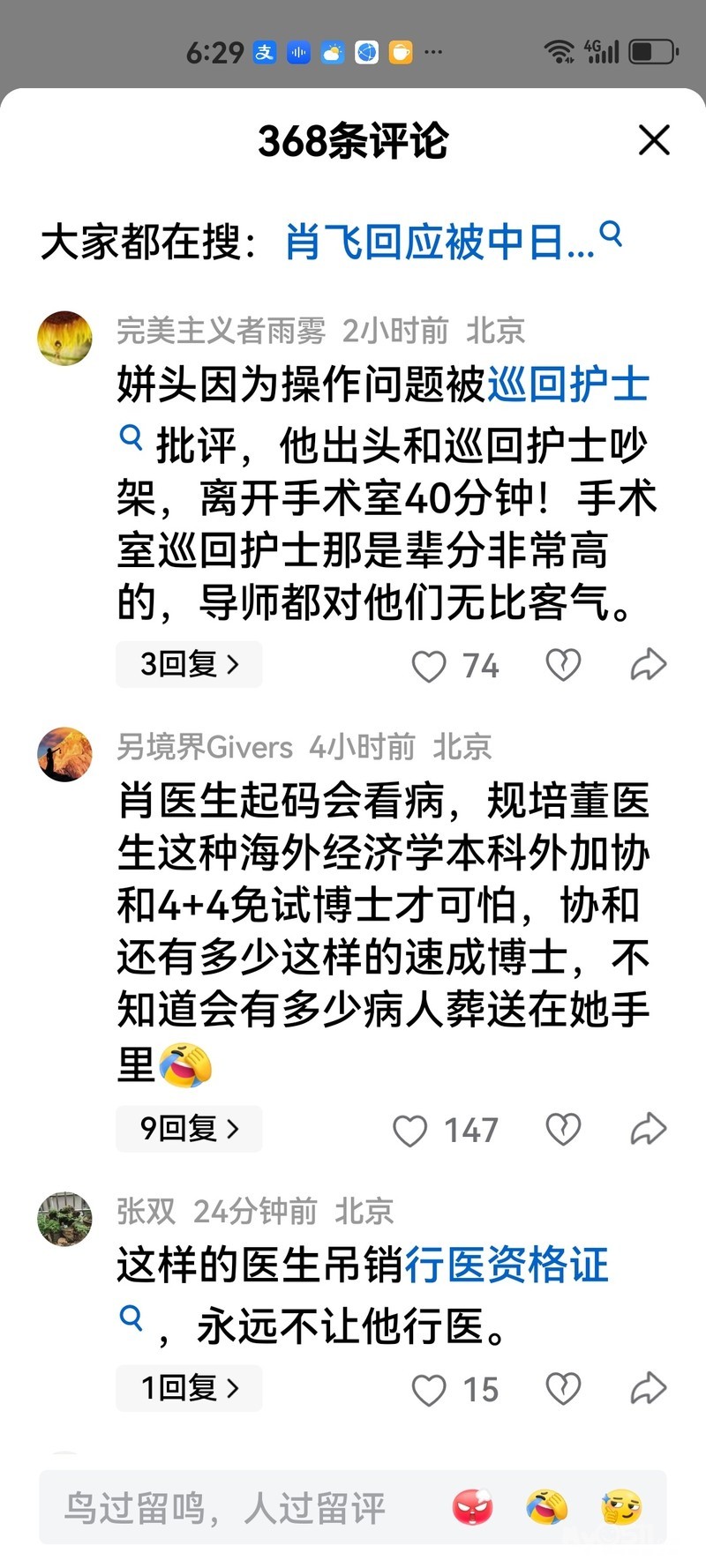This screenshot has height=1568, width=706.
Task: Open the 巡回护士 search link
Action: [567, 385]
